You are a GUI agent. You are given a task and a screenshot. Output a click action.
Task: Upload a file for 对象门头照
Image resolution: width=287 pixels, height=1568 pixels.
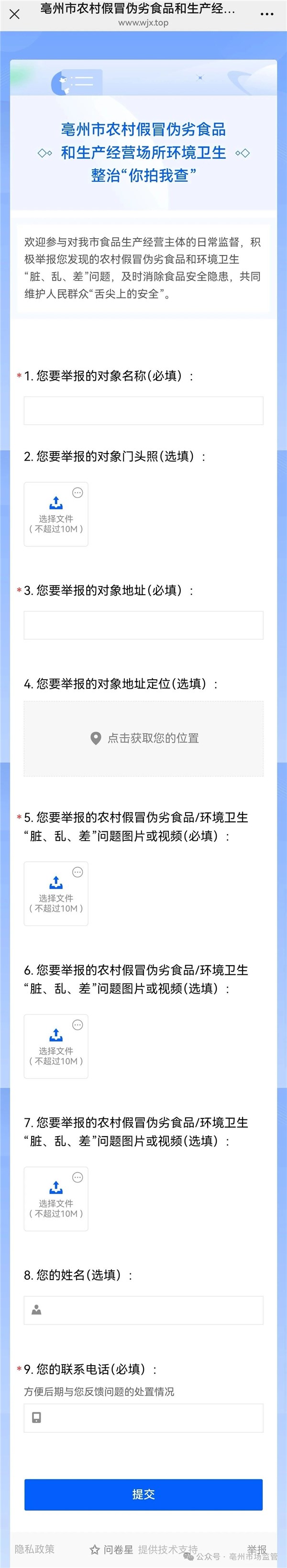(56, 514)
